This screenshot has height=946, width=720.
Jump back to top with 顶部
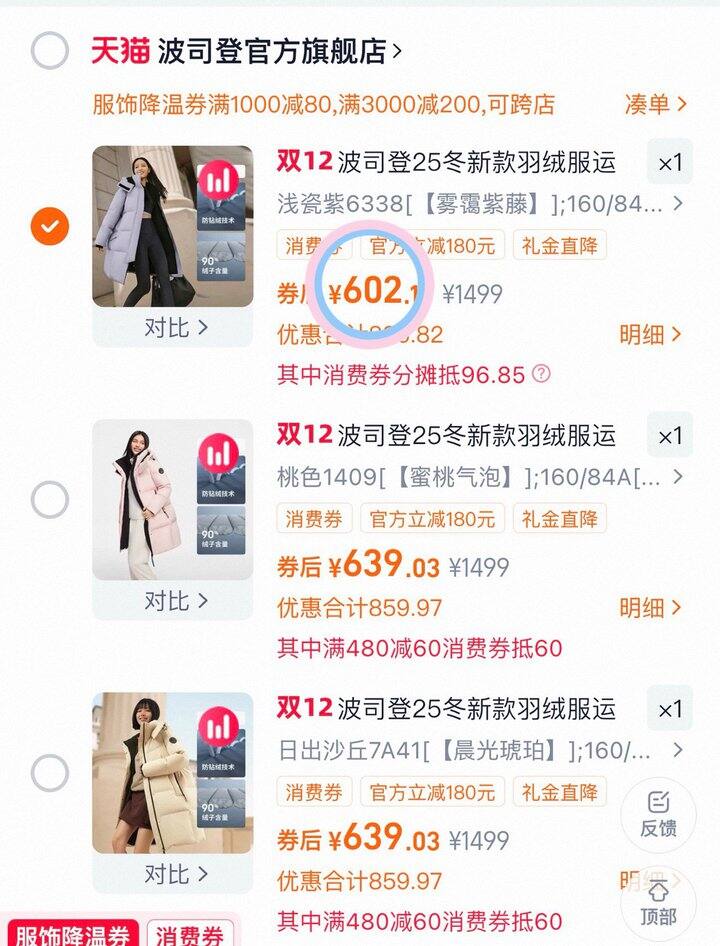click(658, 903)
